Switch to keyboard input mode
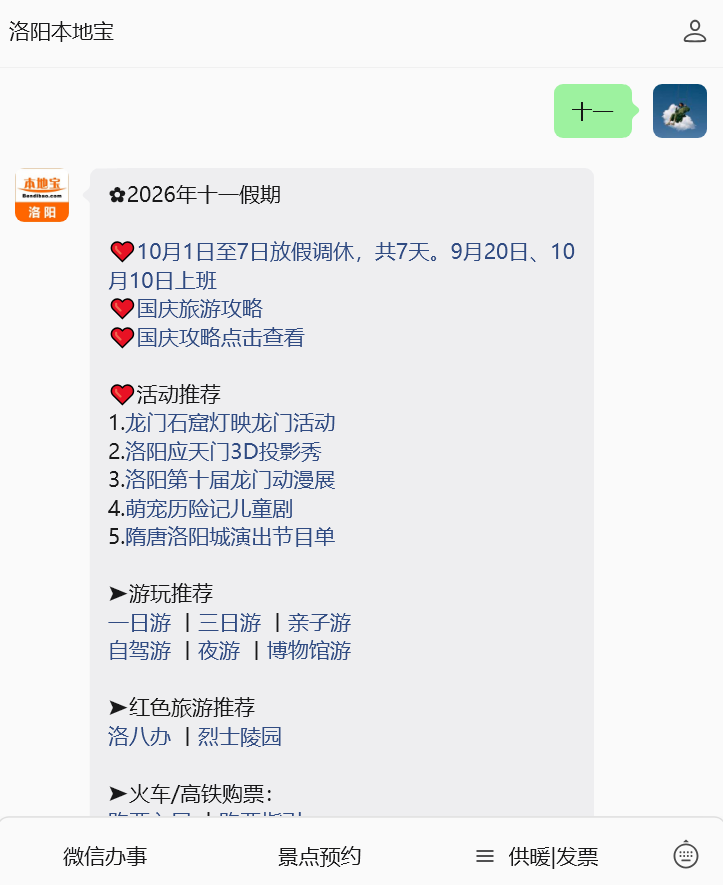The height and width of the screenshot is (885, 723). tap(686, 855)
